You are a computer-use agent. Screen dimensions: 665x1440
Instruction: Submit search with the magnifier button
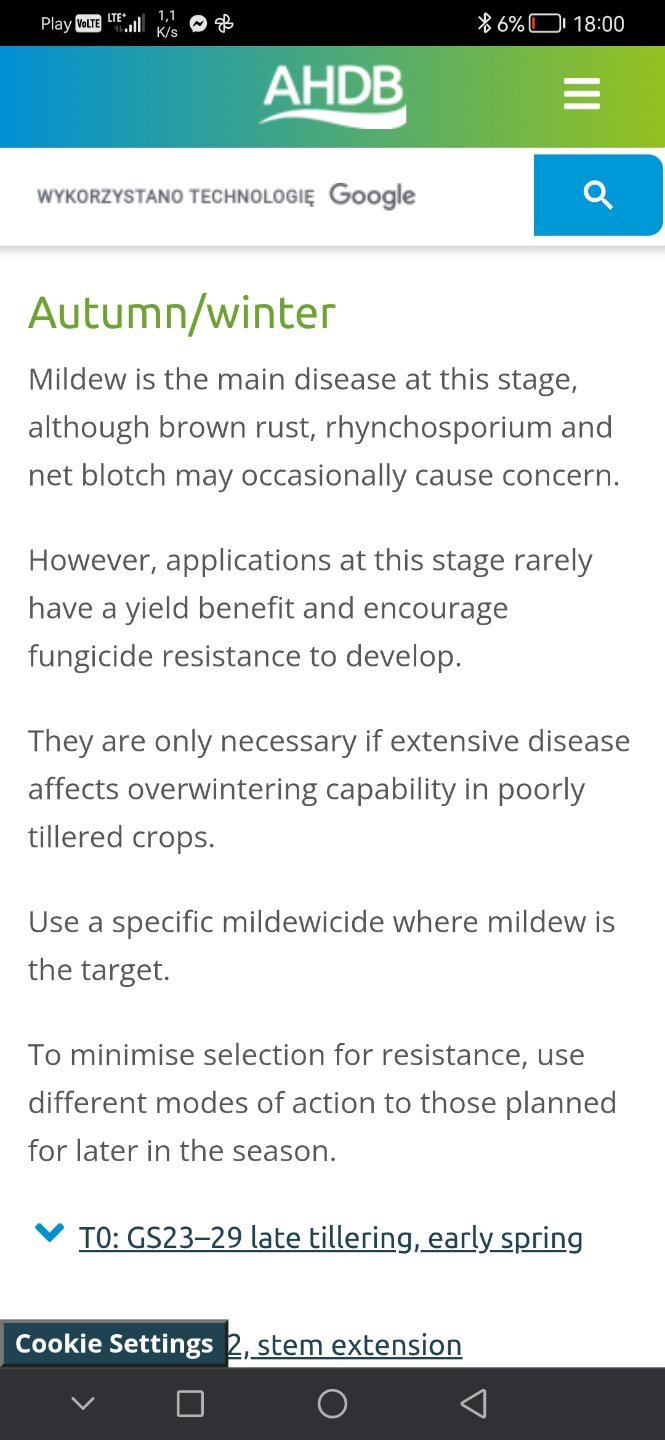[x=598, y=196]
